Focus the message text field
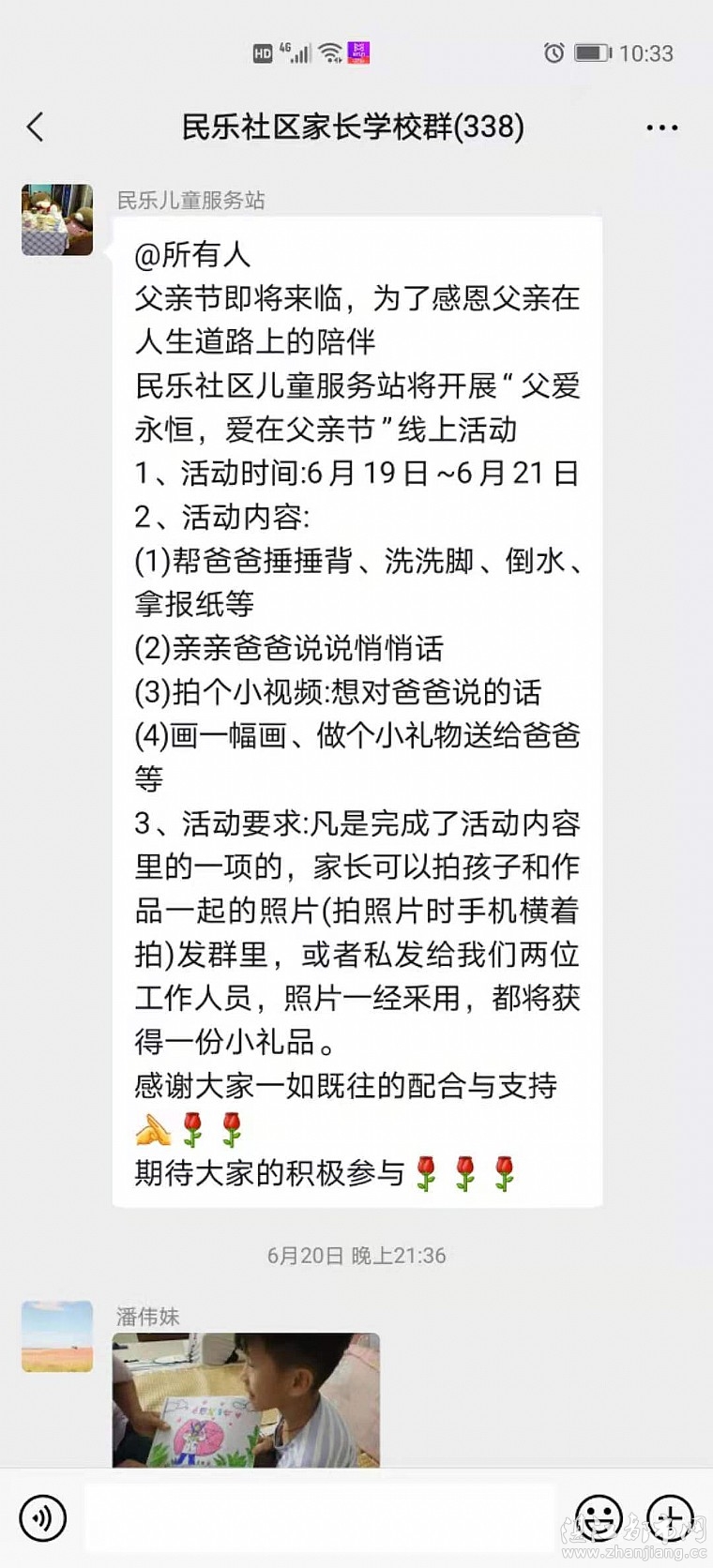The height and width of the screenshot is (1568, 713). click(x=319, y=1517)
